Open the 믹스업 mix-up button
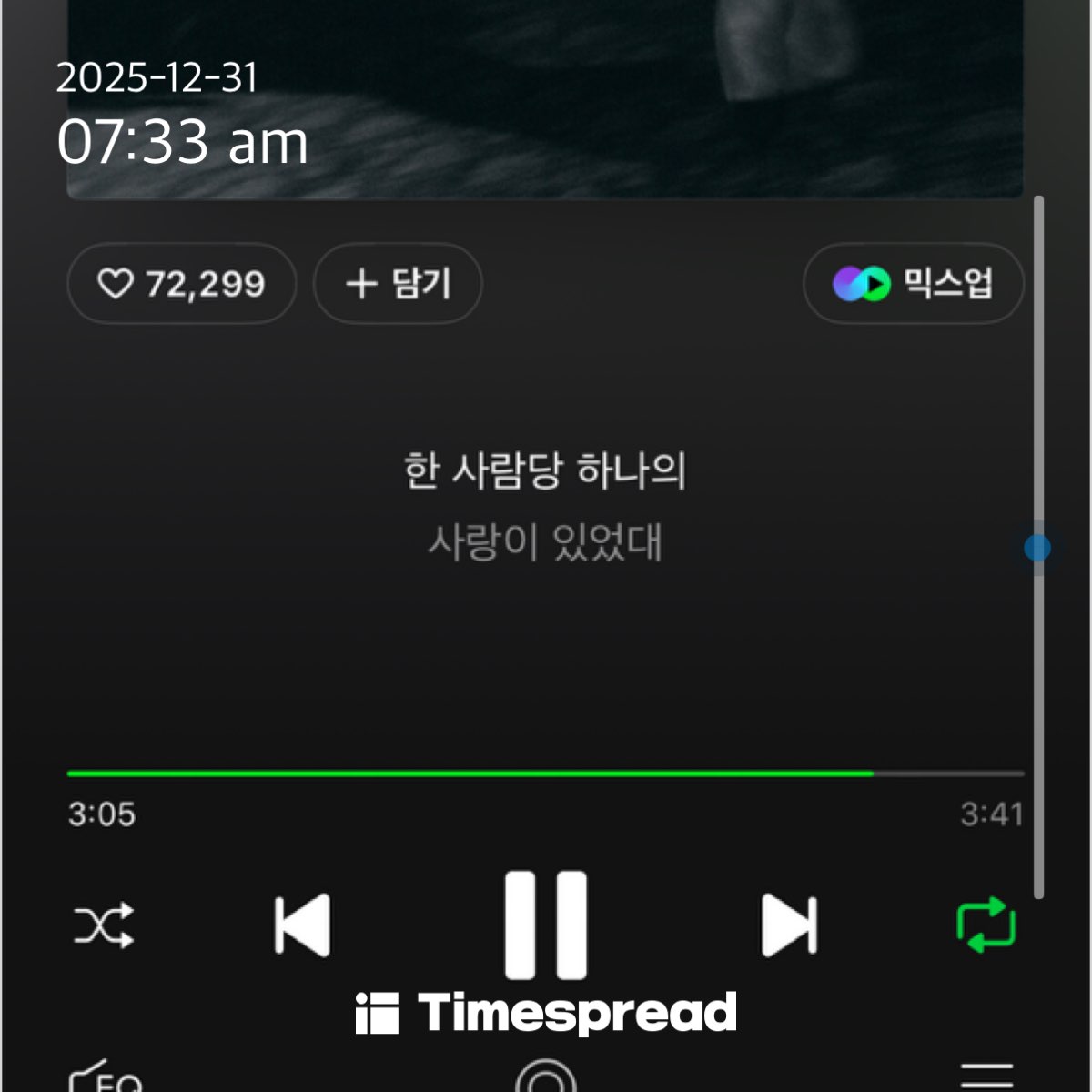The height and width of the screenshot is (1092, 1092). click(x=913, y=284)
